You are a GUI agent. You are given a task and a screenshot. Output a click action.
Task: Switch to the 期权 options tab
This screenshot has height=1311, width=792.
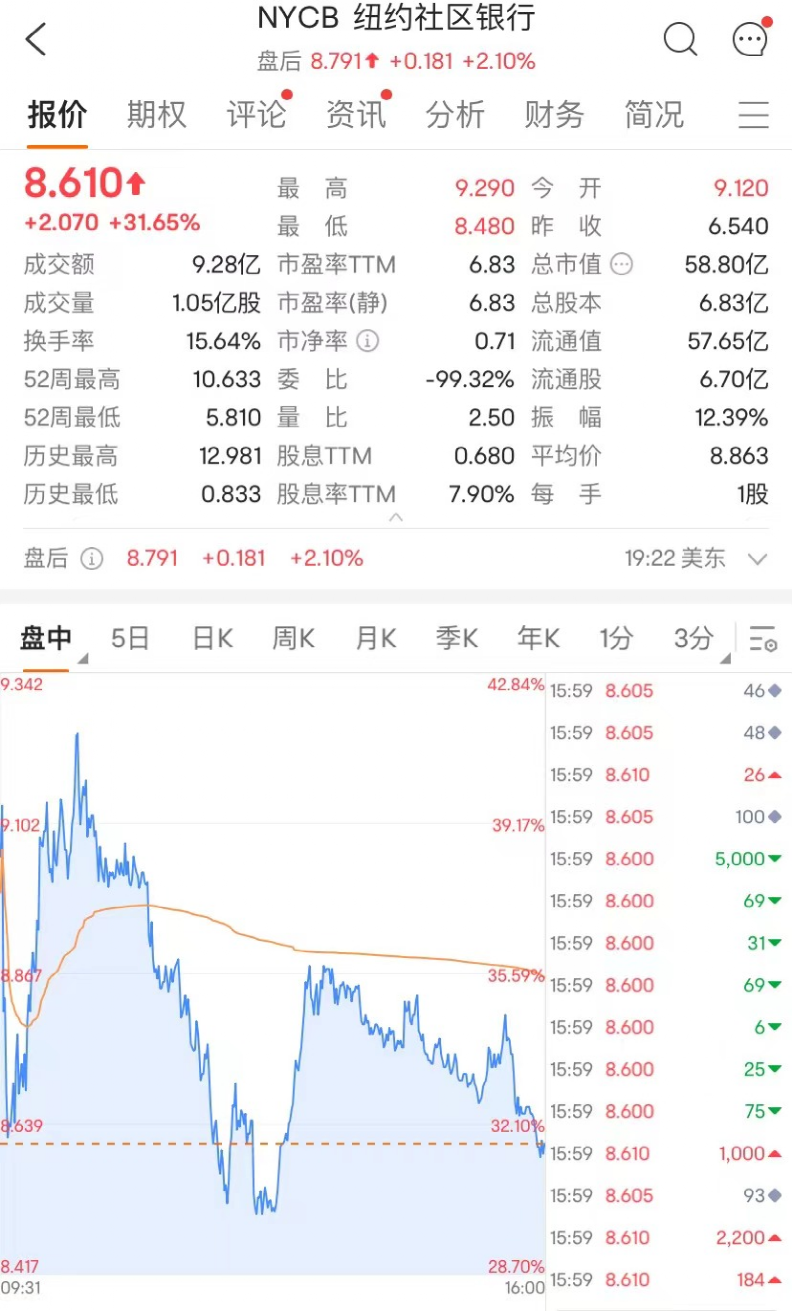(156, 115)
